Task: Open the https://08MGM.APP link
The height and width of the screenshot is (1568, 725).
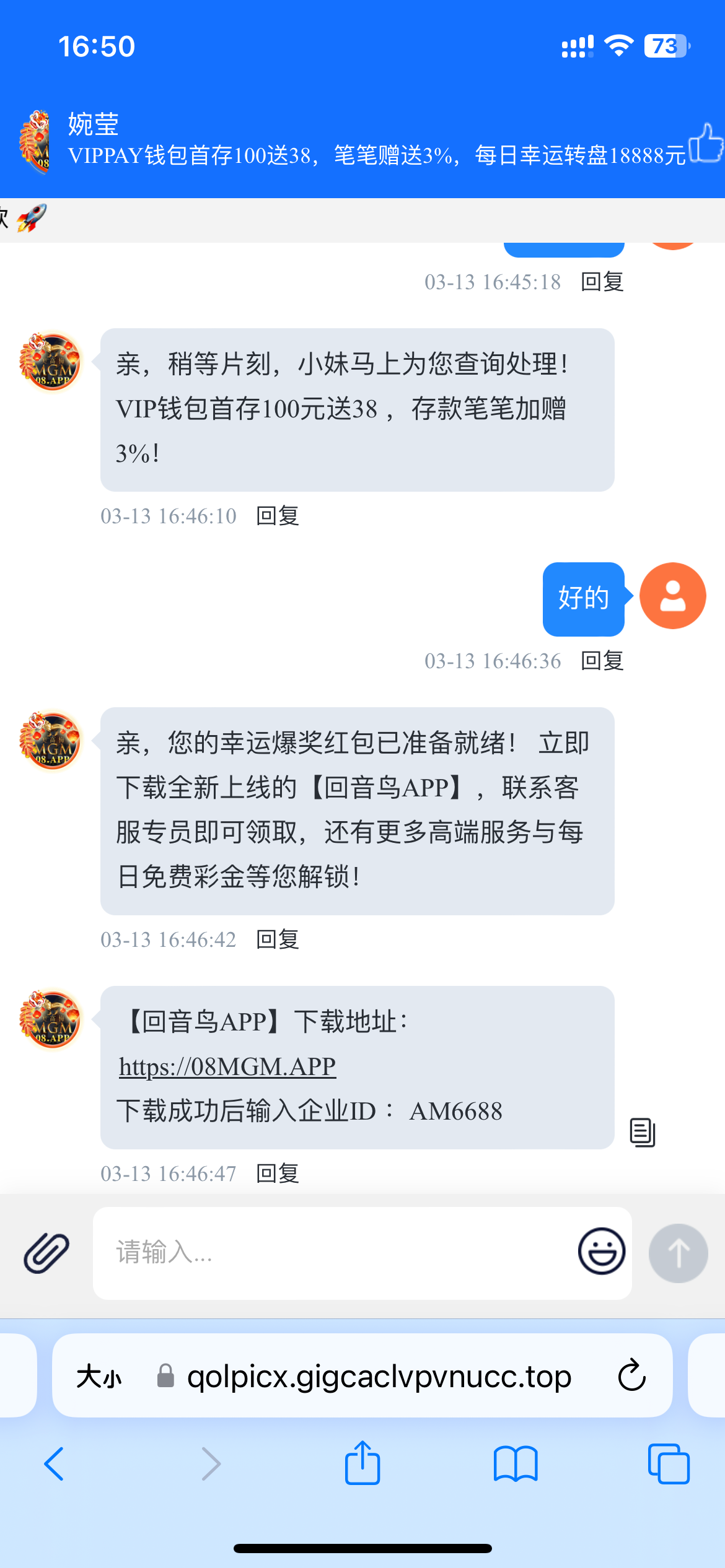Action: click(x=227, y=1066)
